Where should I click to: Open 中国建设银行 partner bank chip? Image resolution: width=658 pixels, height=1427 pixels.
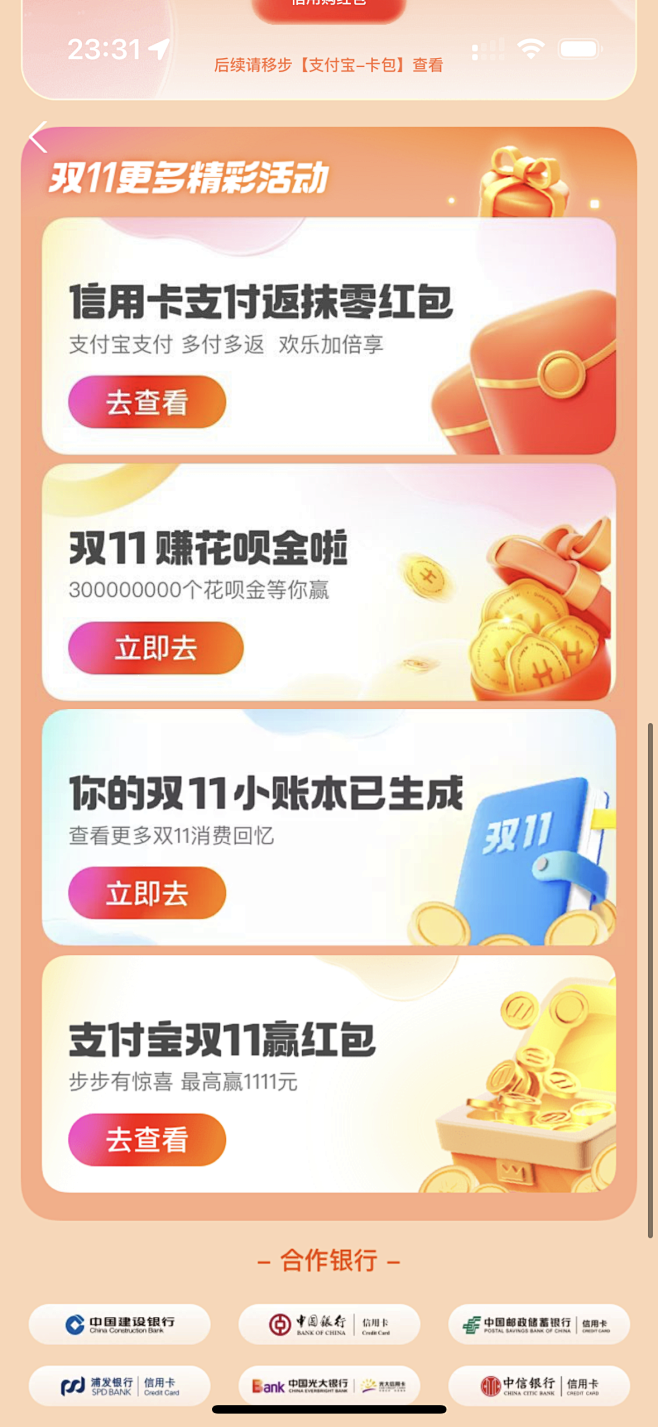pos(119,1324)
